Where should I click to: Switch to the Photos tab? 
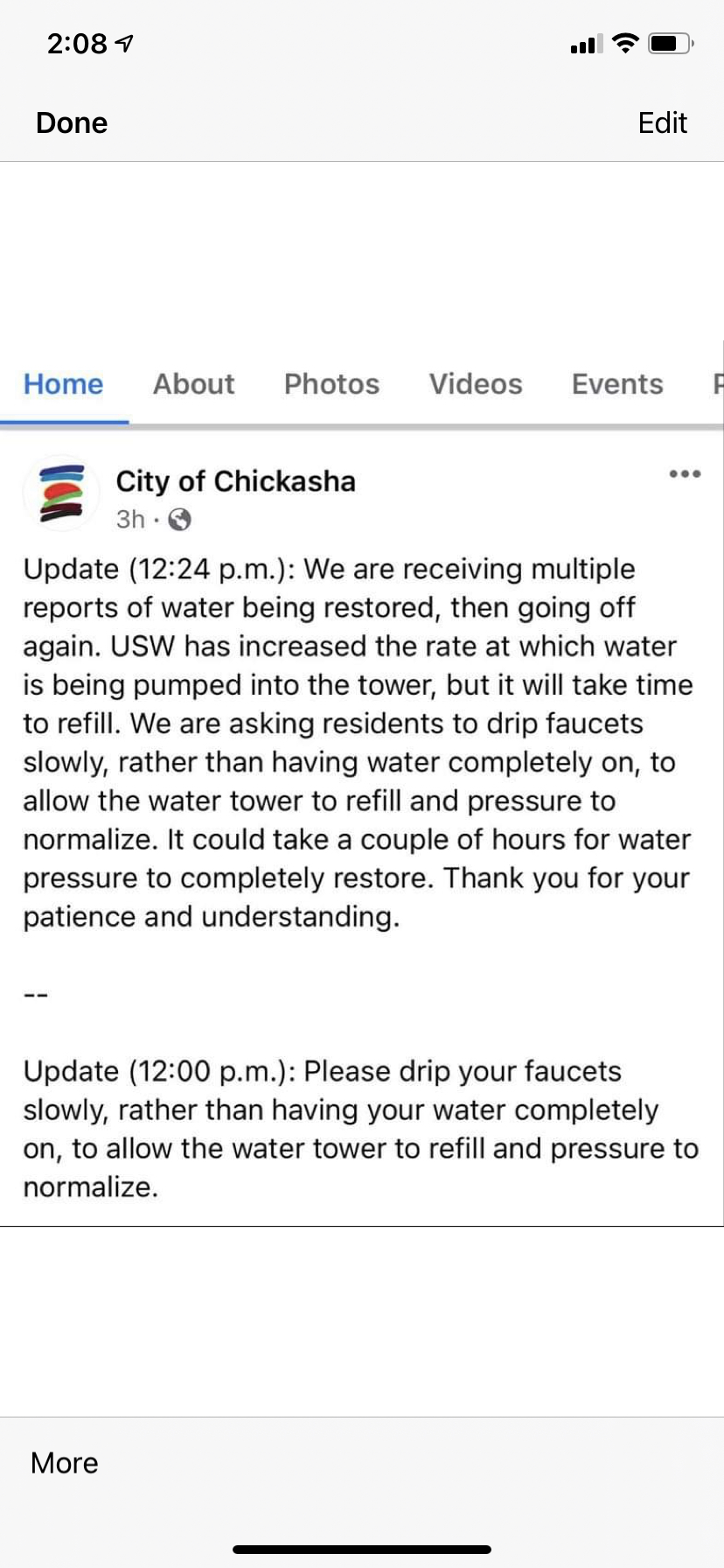pos(331,384)
